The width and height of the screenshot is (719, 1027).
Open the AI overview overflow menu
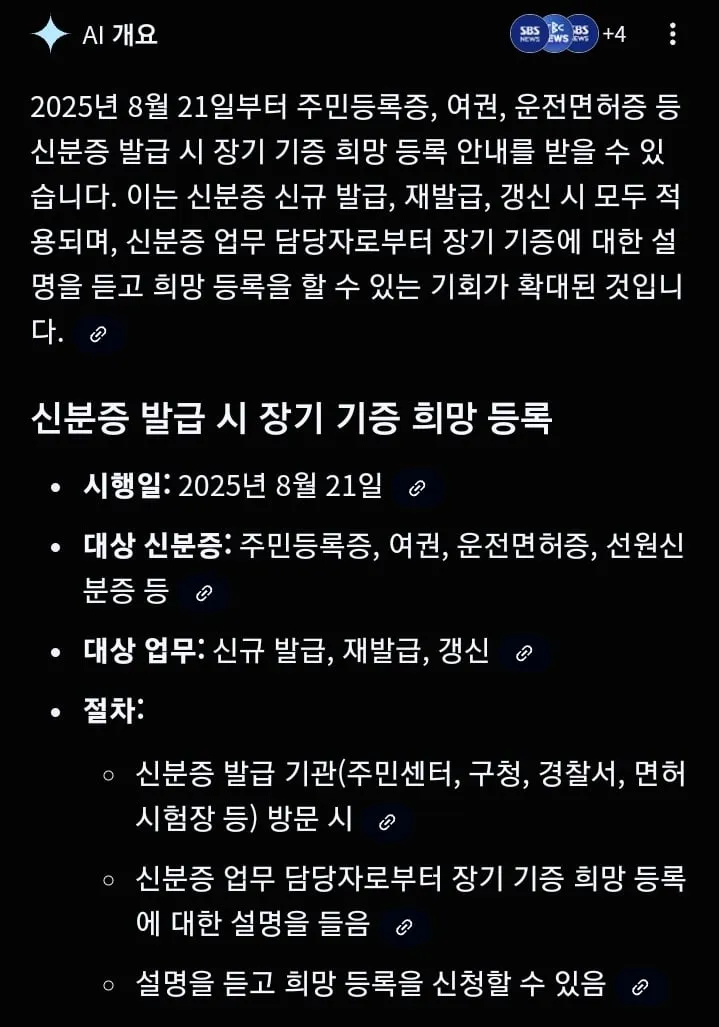(672, 35)
